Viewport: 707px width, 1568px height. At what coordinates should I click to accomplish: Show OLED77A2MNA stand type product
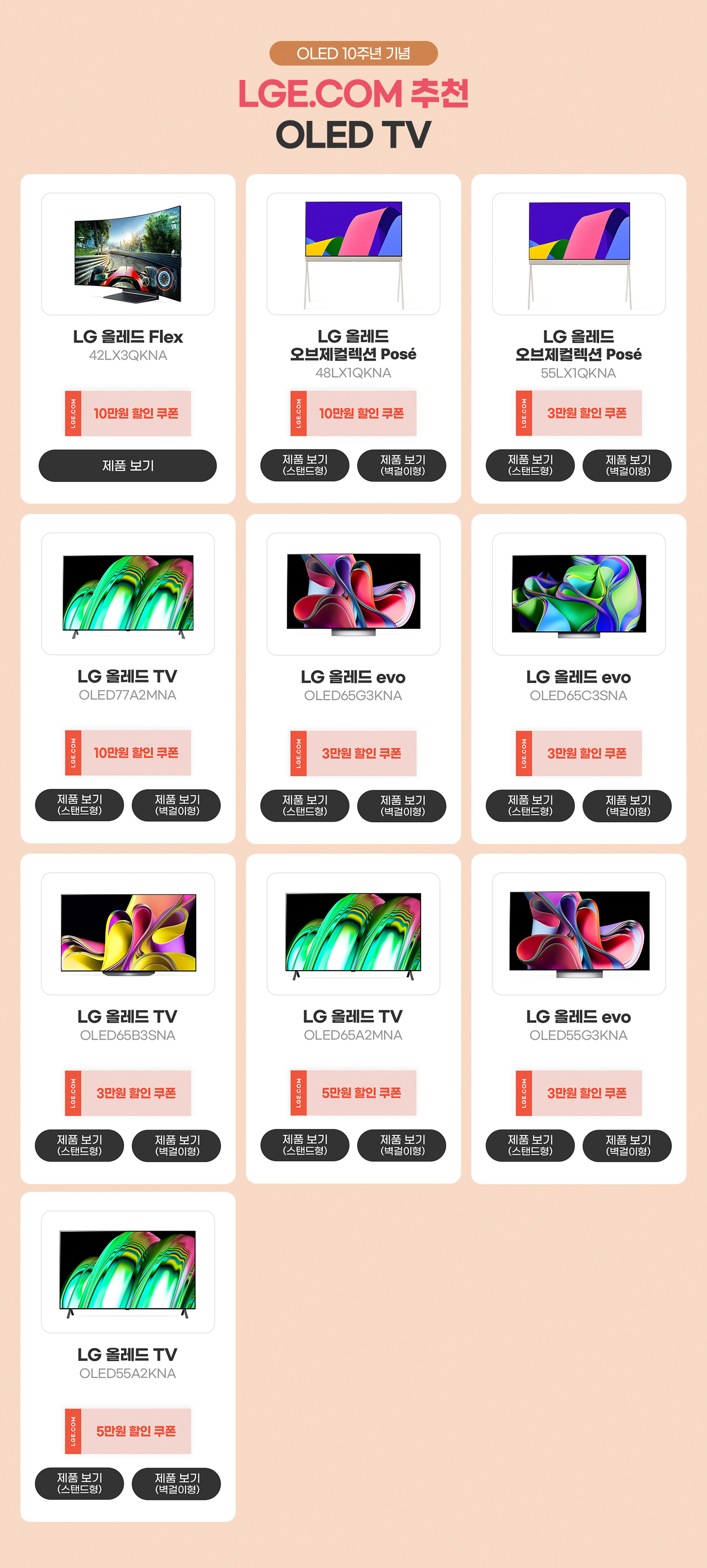pos(79,806)
